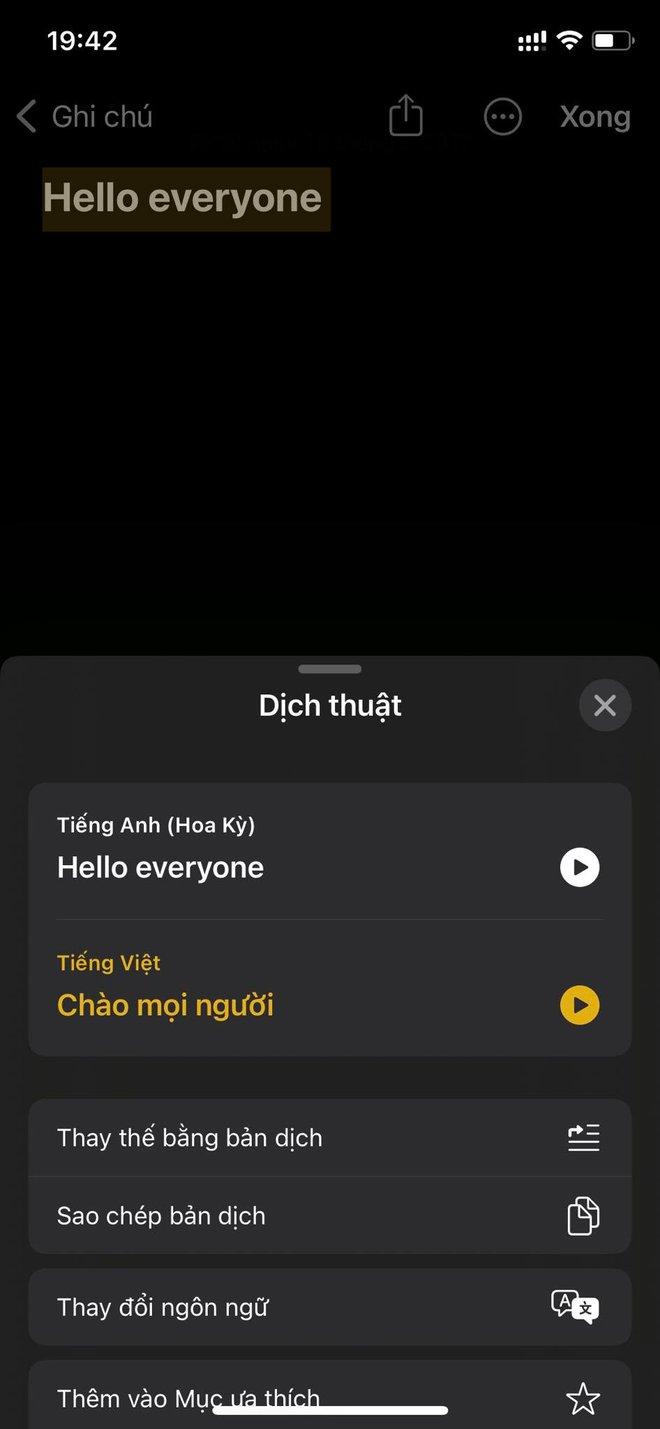
Task: Share this note
Action: point(405,116)
